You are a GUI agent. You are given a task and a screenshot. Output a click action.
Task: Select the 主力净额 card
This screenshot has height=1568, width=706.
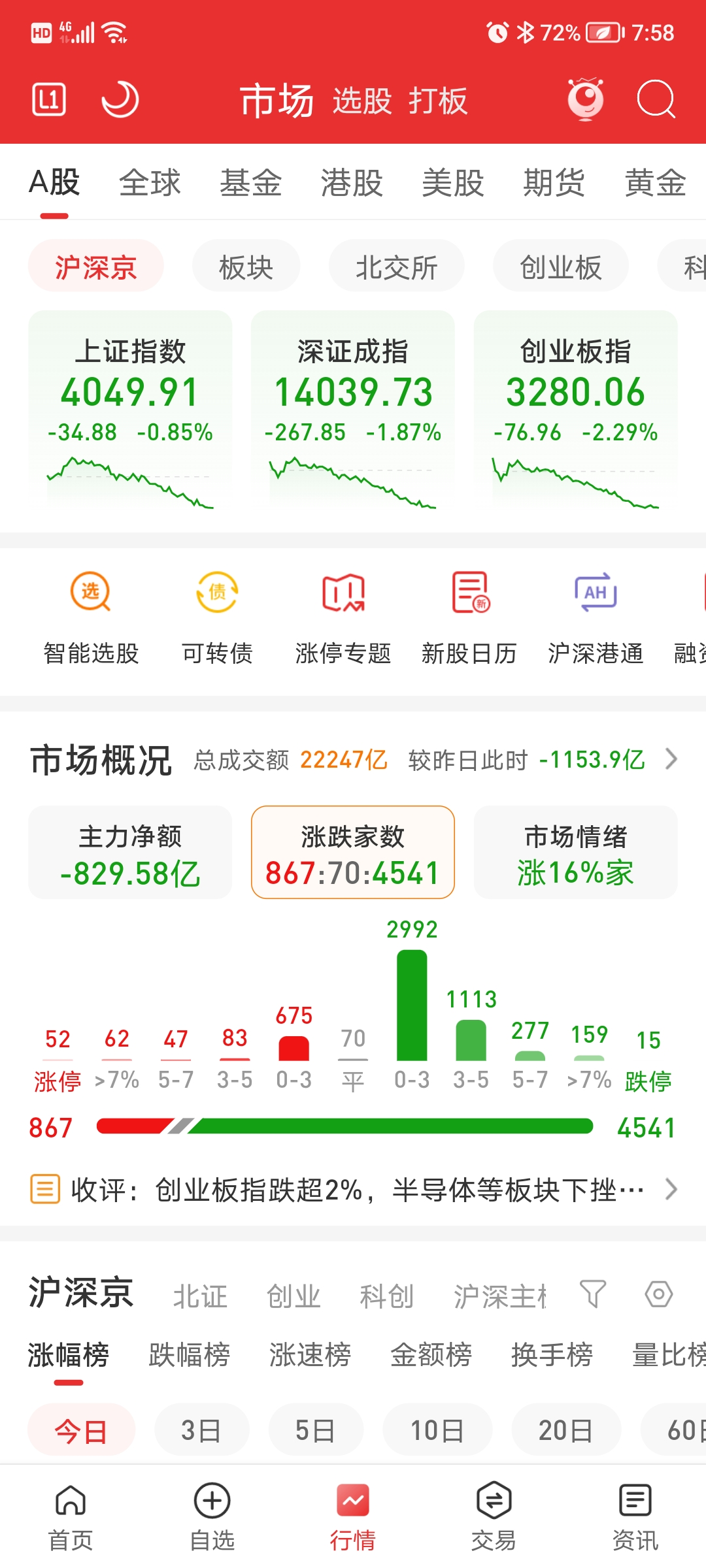[x=130, y=853]
